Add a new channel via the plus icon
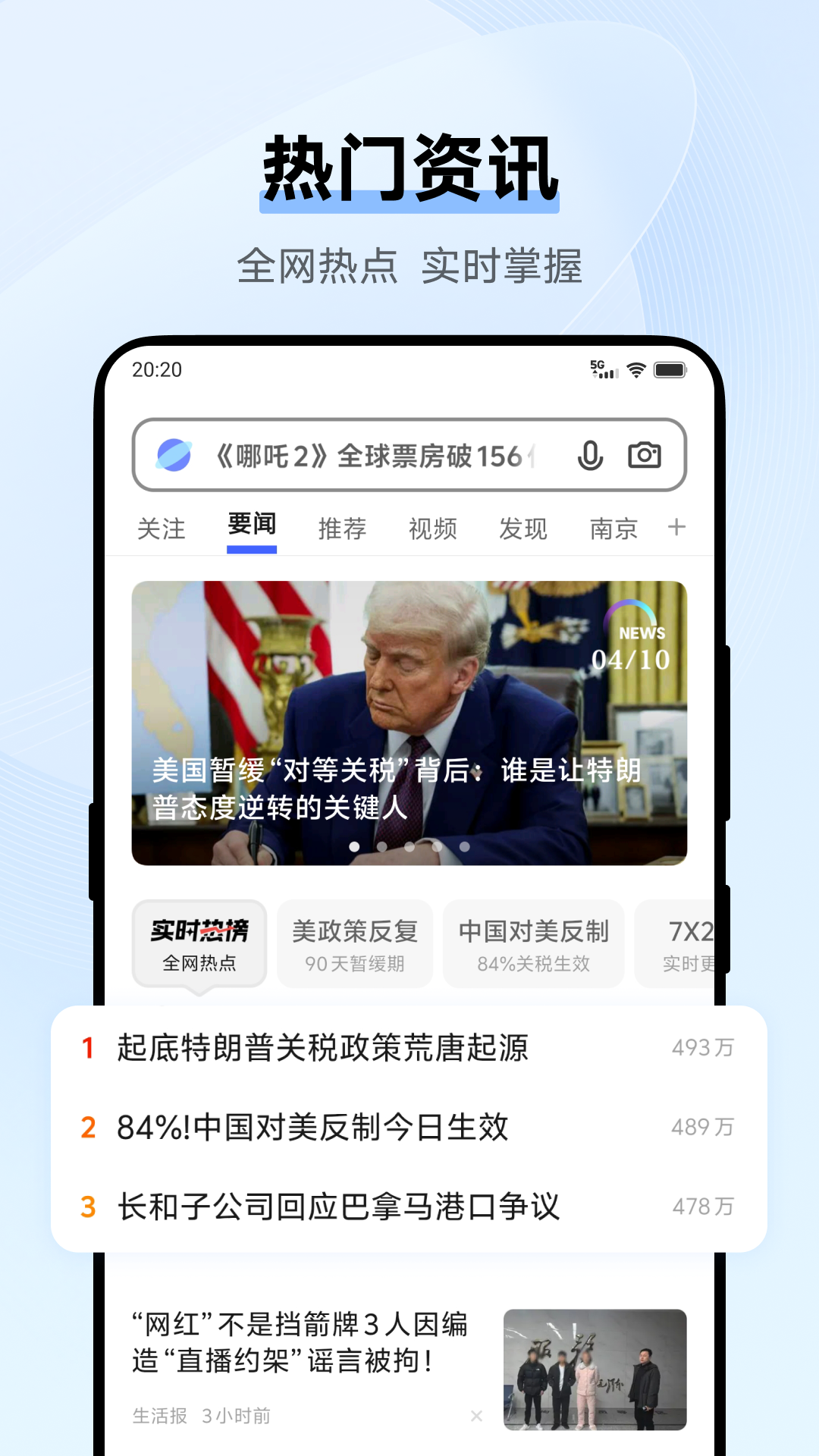 point(677,527)
